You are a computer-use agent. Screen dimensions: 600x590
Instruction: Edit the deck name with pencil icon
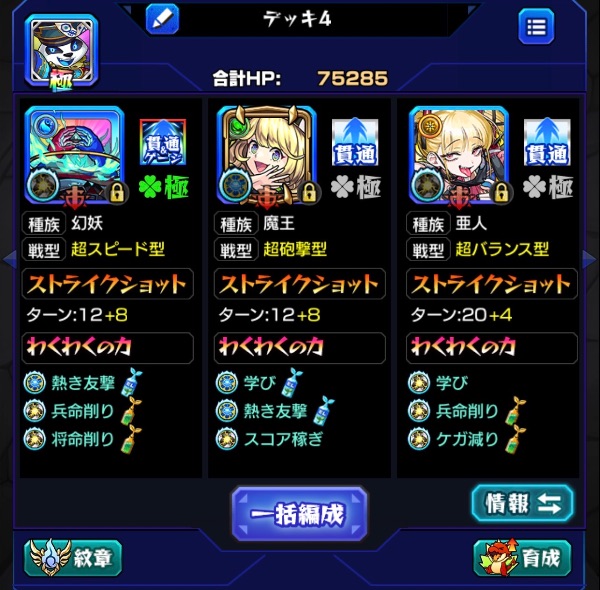162,19
